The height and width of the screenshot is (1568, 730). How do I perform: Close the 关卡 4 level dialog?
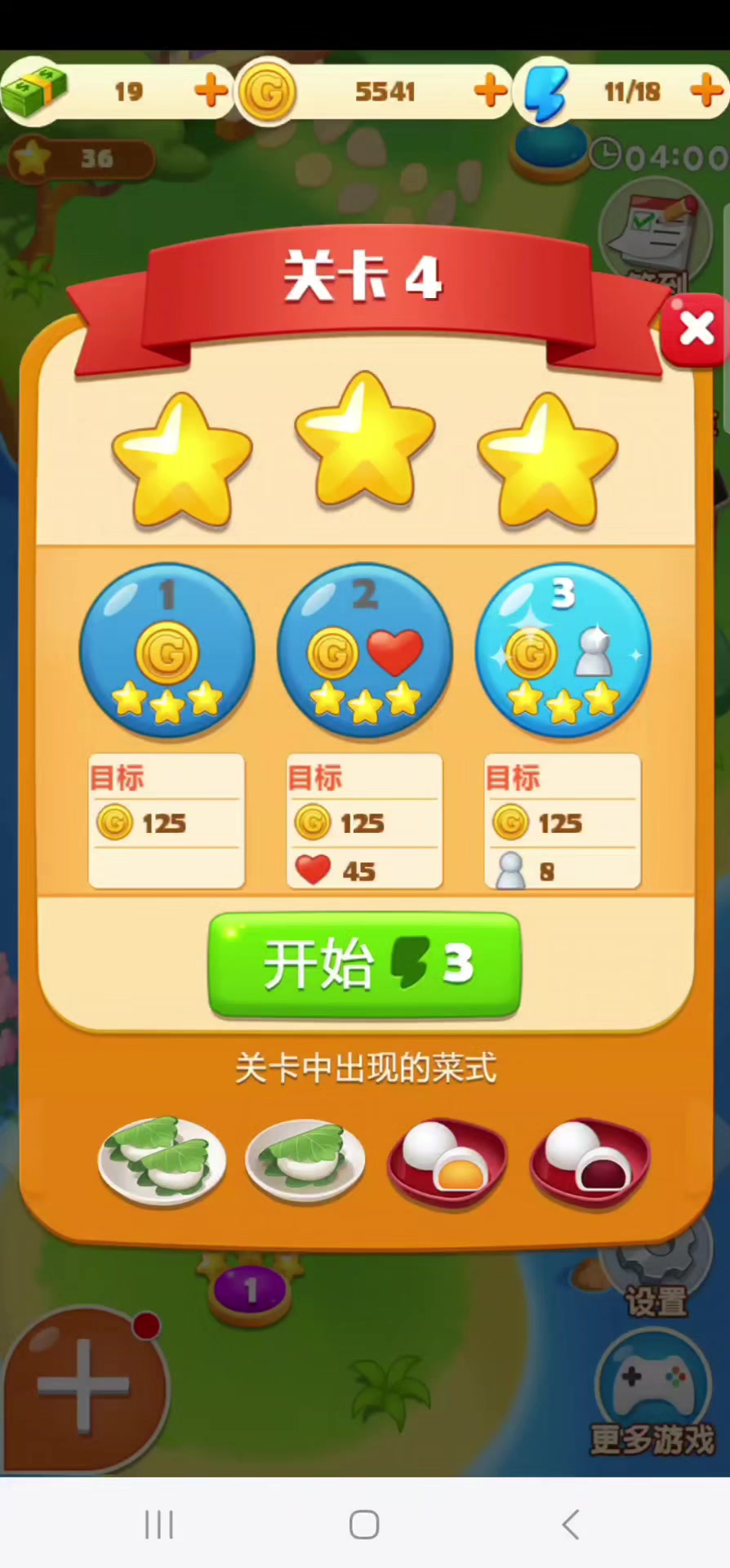coord(695,329)
